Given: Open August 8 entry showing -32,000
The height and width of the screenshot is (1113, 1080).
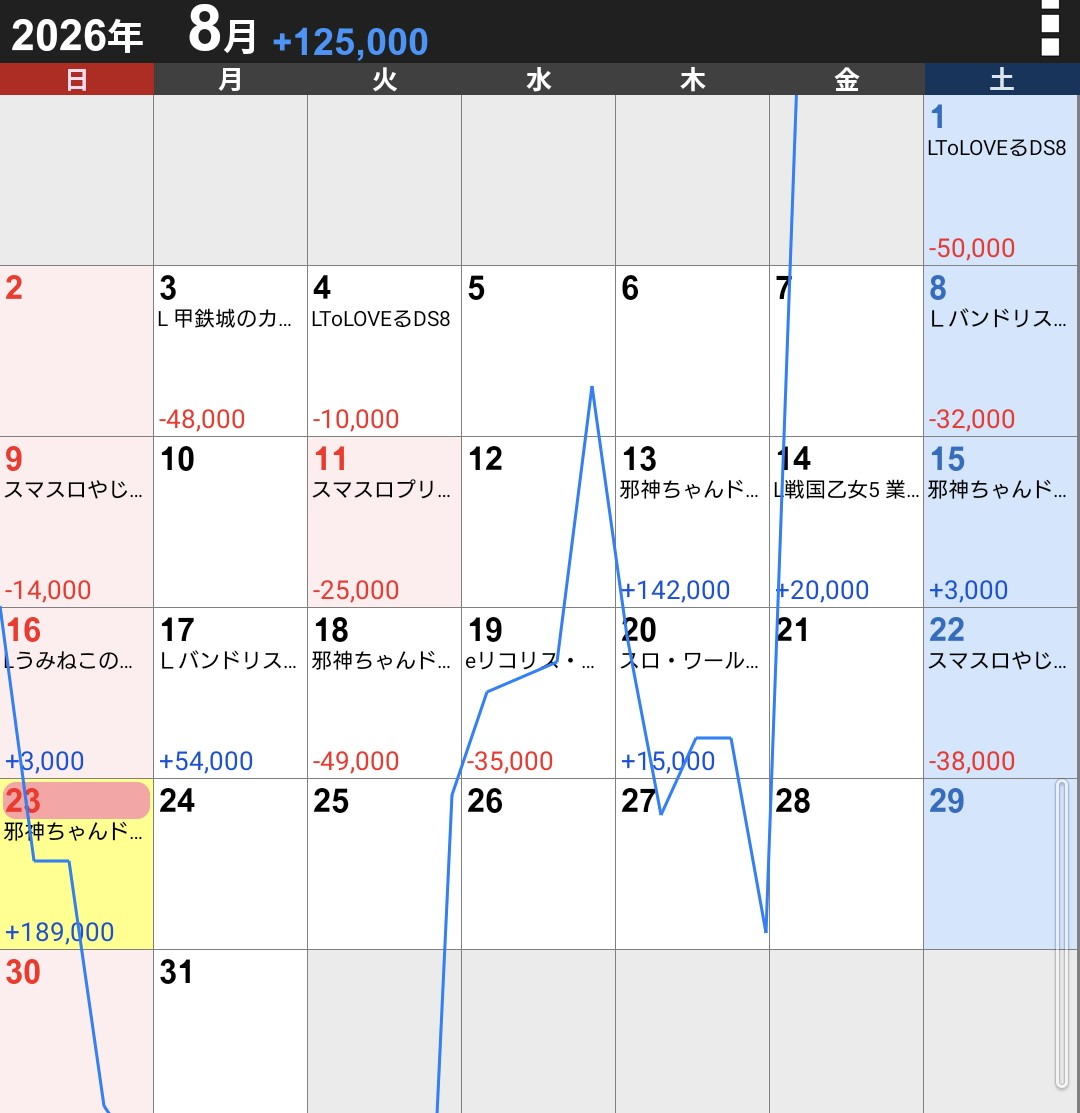Looking at the screenshot, I should pos(1001,351).
